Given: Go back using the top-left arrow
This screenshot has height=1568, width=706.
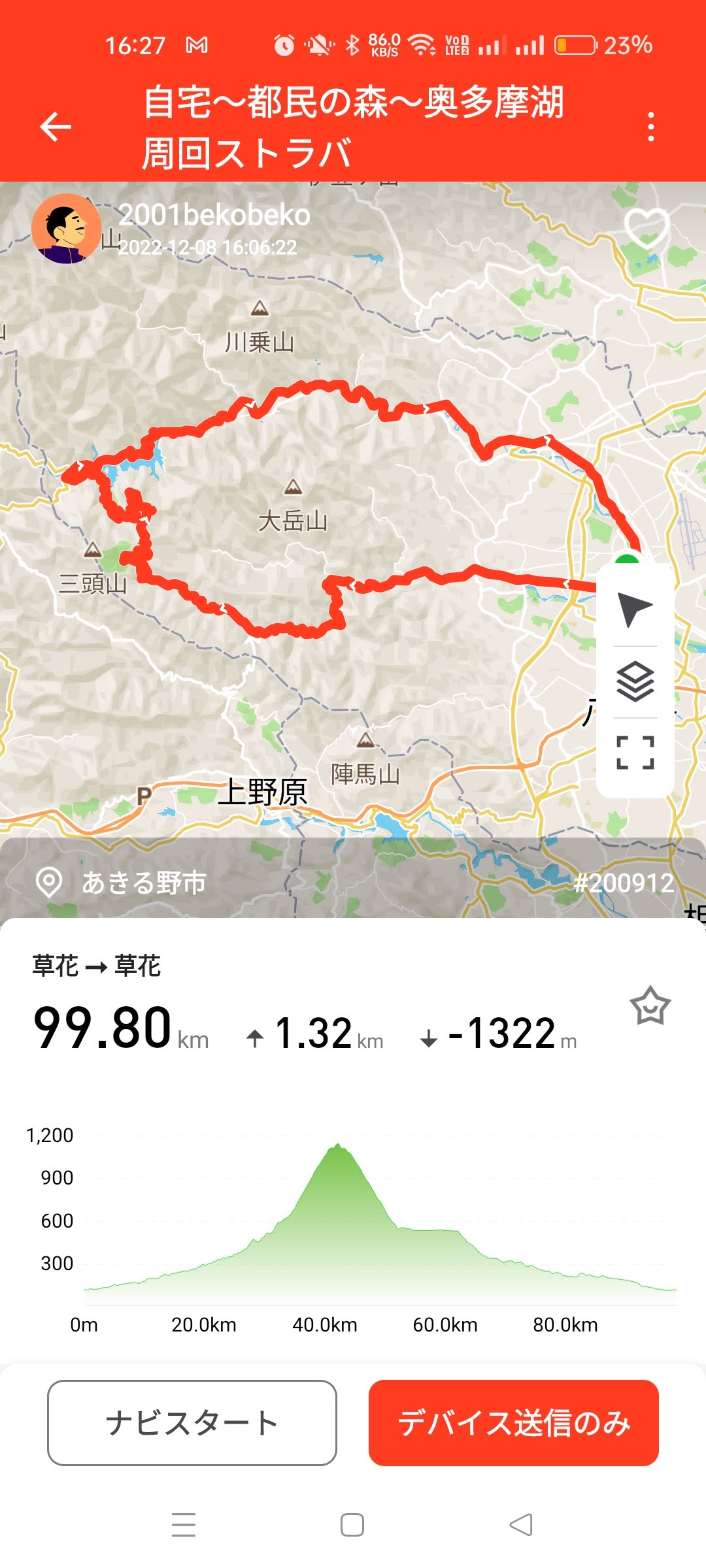Looking at the screenshot, I should click(56, 127).
